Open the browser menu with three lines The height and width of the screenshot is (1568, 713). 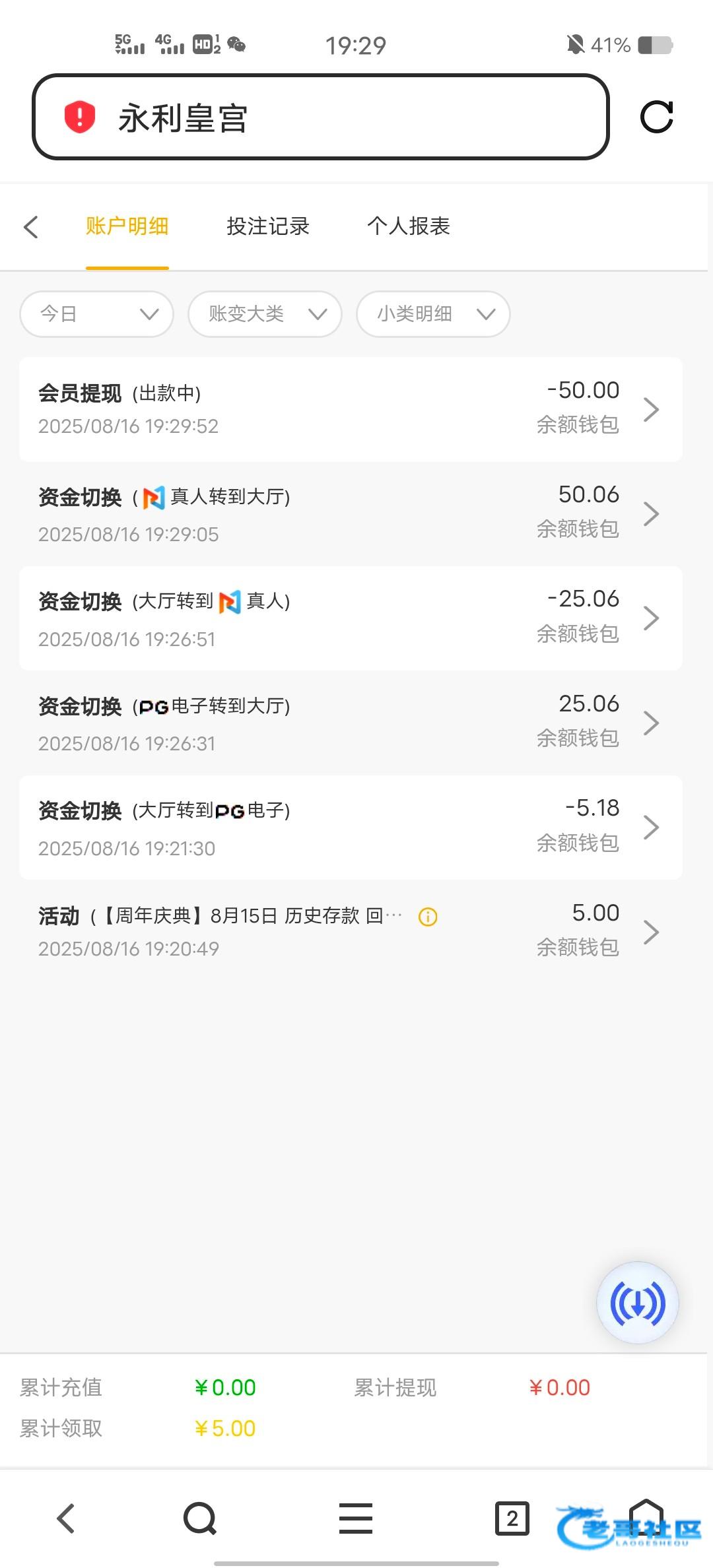click(x=356, y=1519)
